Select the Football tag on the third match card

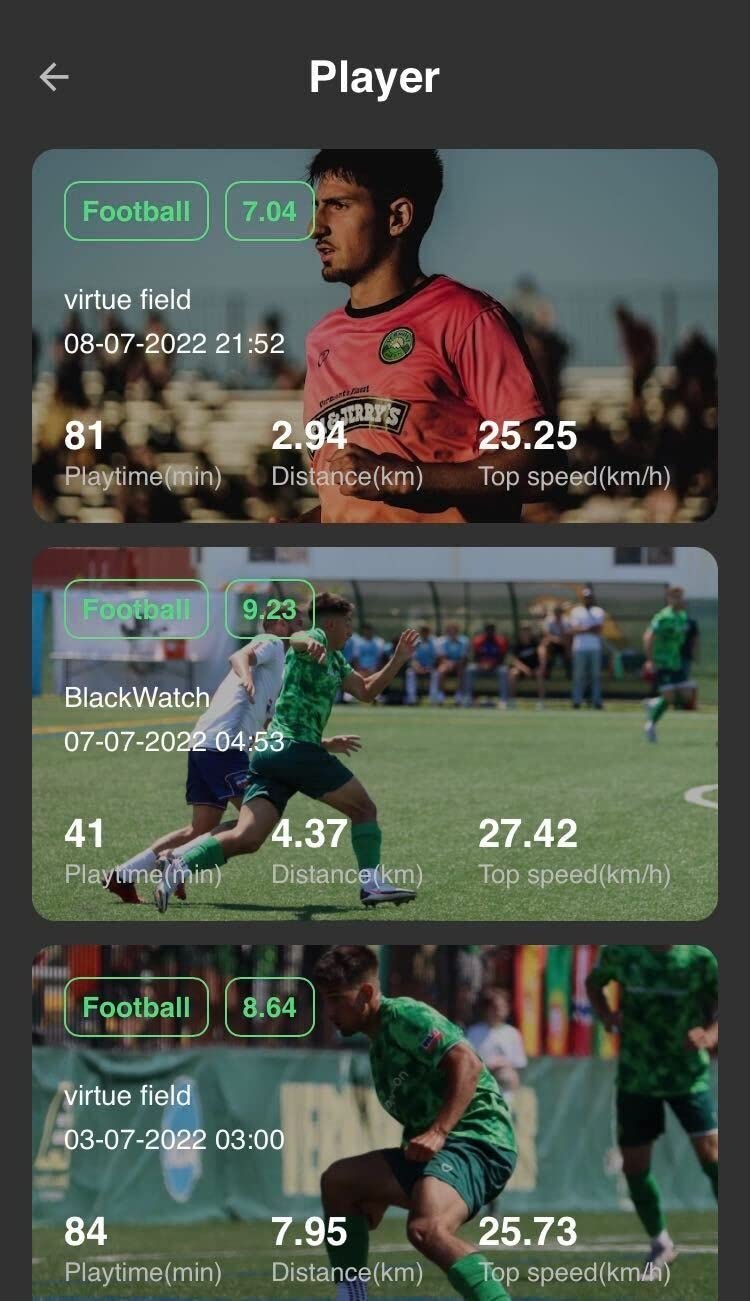click(x=136, y=1007)
